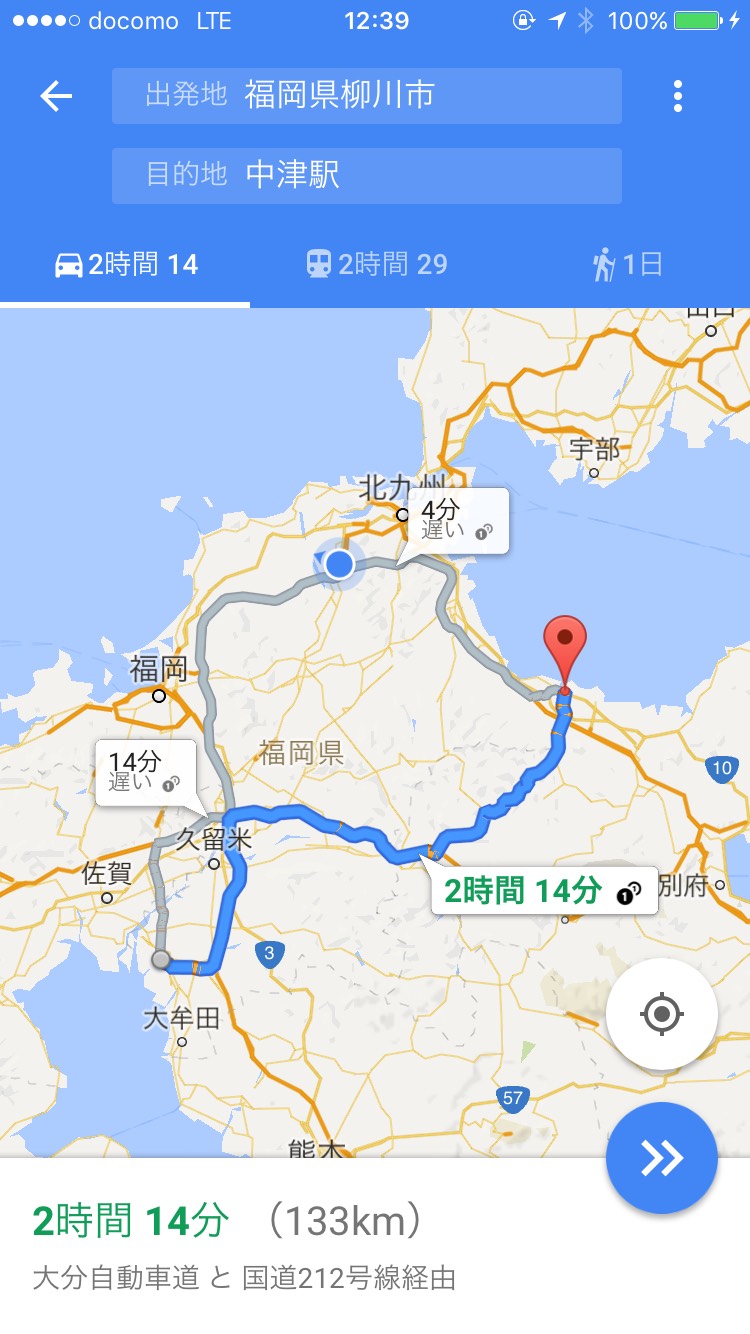This screenshot has width=750, height=1334.
Task: Go back using the arrow icon
Action: (56, 96)
